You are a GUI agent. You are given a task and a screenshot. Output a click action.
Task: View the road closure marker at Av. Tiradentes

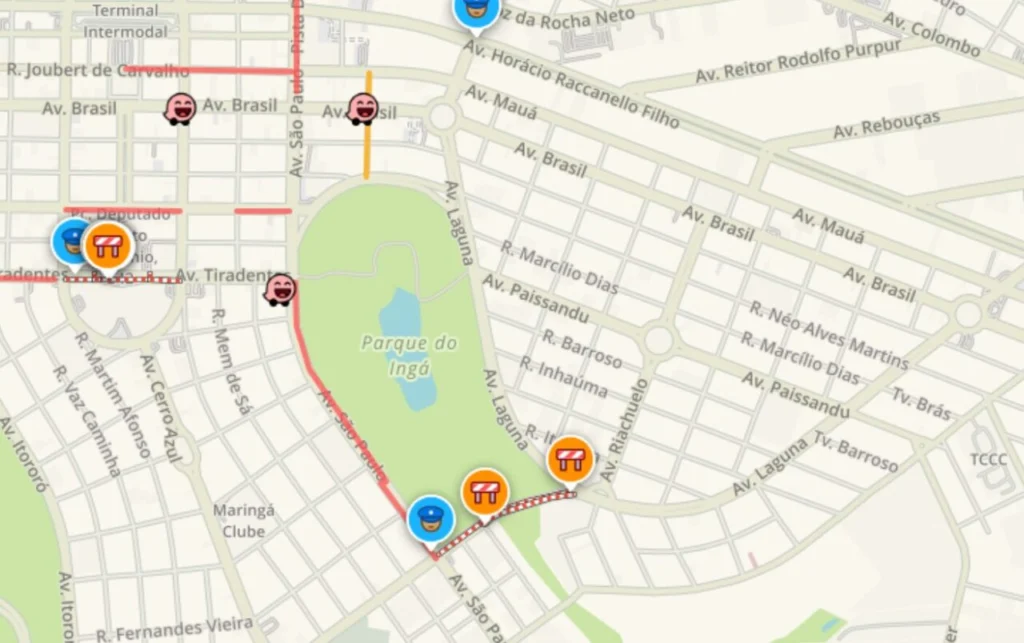point(107,245)
